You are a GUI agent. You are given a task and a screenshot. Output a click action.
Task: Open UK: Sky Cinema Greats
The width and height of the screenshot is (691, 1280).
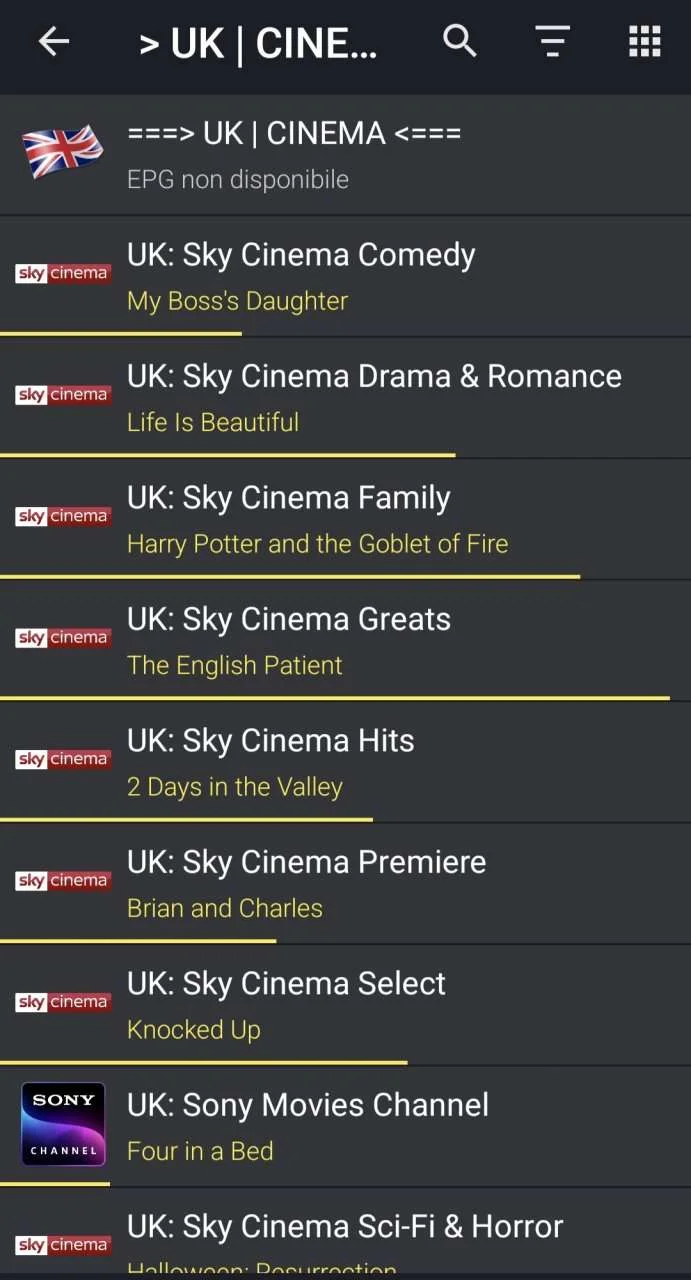(345, 641)
